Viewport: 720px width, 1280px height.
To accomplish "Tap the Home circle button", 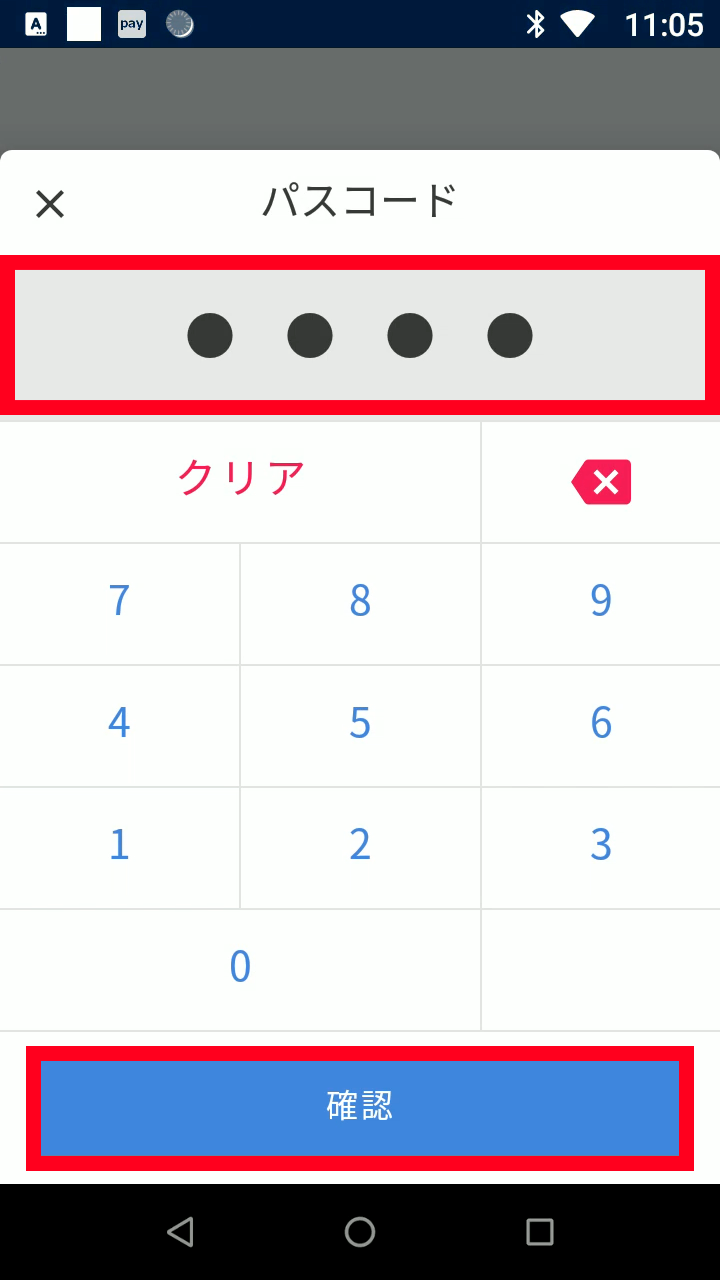I will (x=360, y=1231).
